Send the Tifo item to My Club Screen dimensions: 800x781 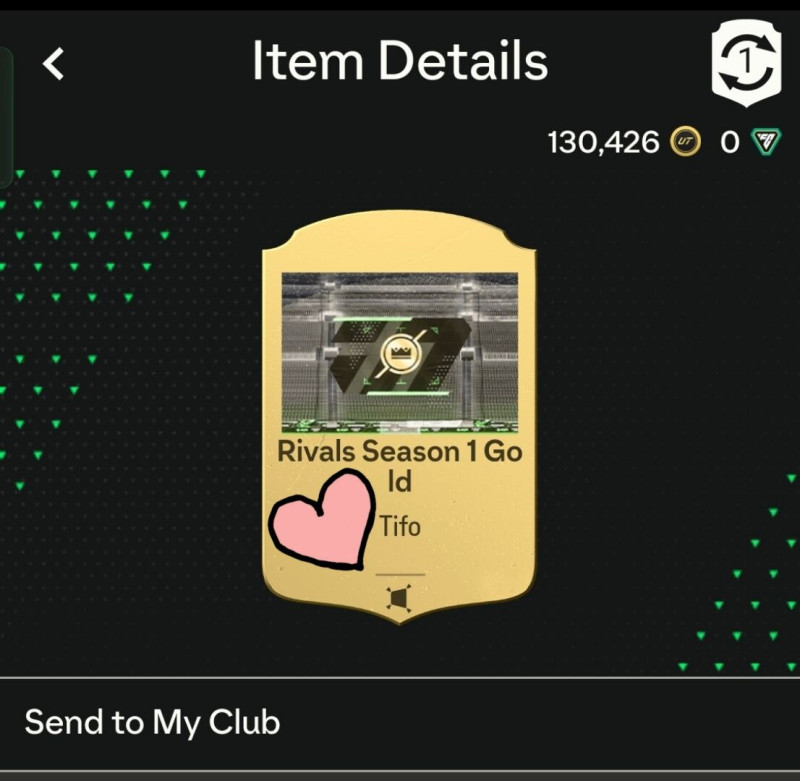click(152, 722)
